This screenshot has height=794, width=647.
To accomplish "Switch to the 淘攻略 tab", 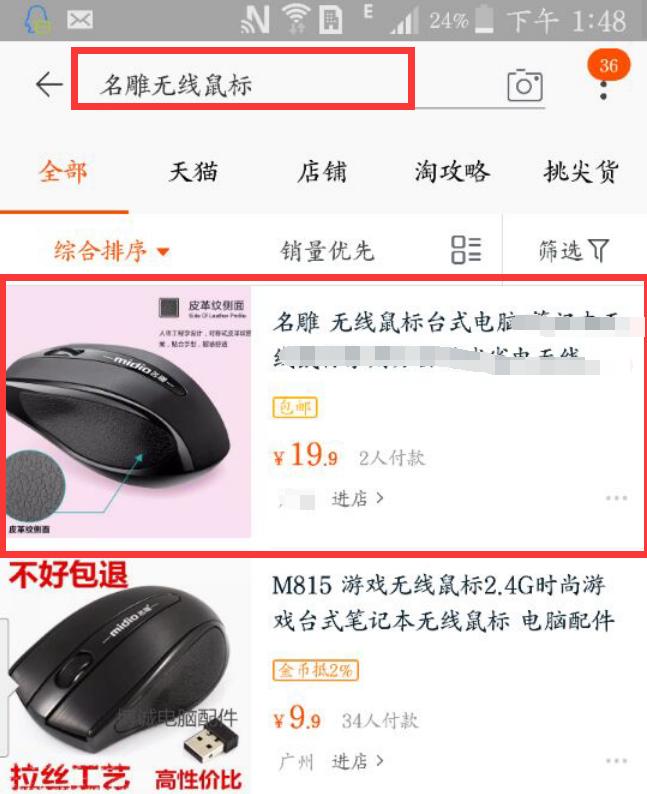I will click(452, 171).
